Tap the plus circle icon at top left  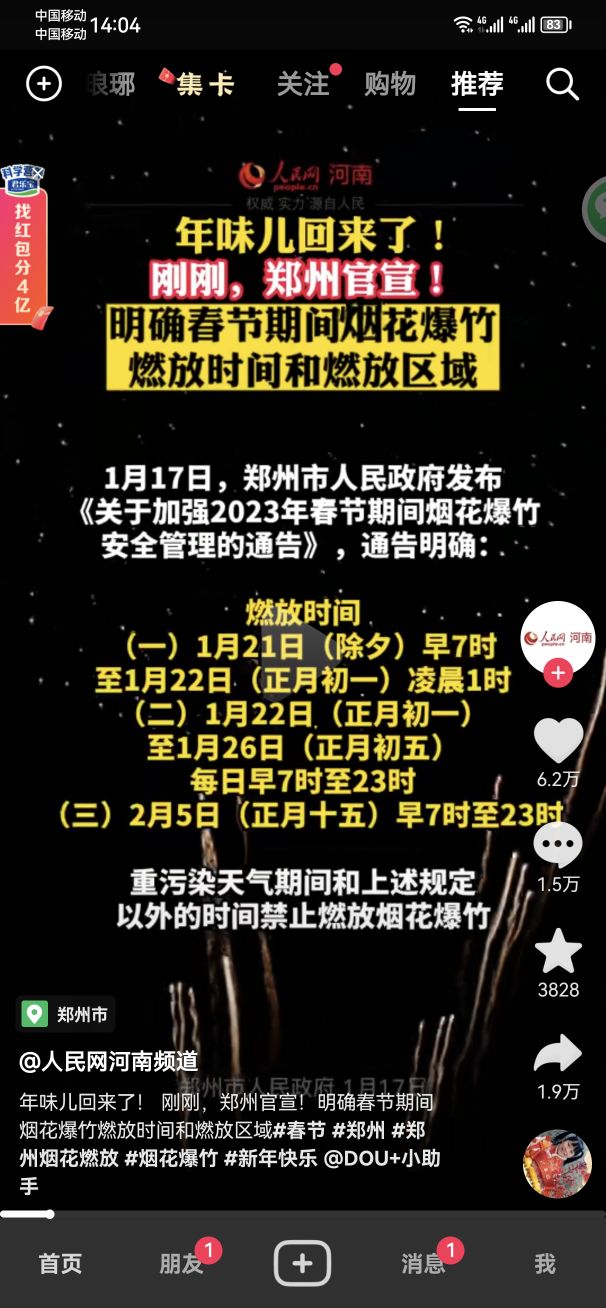(x=43, y=84)
